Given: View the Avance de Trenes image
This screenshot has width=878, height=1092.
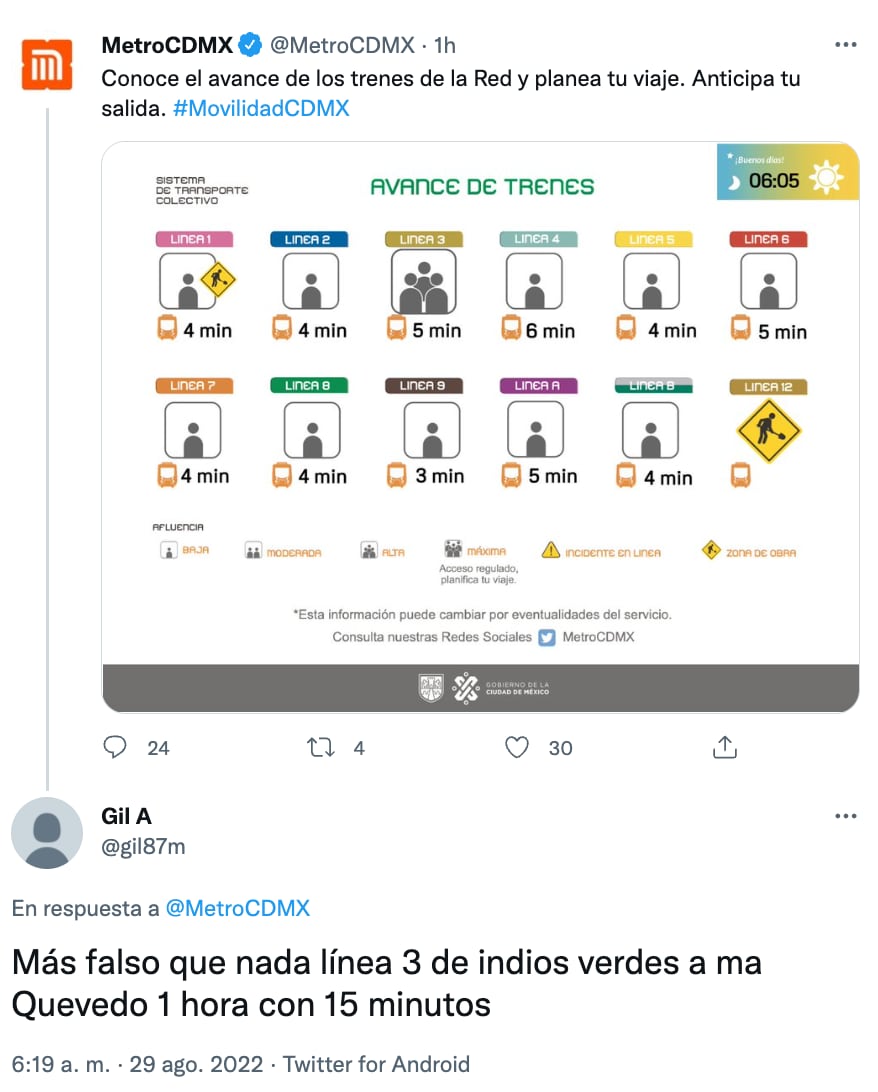Looking at the screenshot, I should 480,427.
